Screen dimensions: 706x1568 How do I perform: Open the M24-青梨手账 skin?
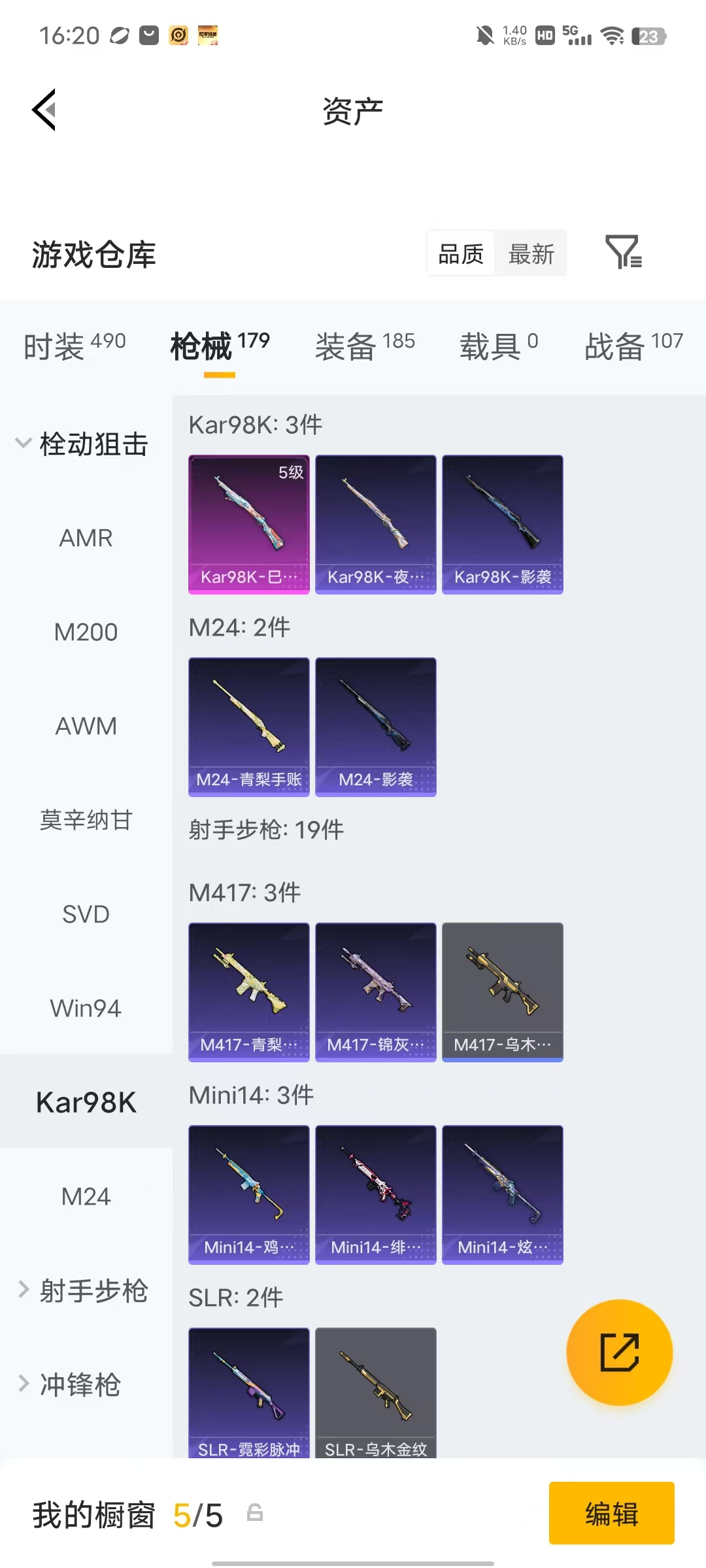pyautogui.click(x=249, y=727)
